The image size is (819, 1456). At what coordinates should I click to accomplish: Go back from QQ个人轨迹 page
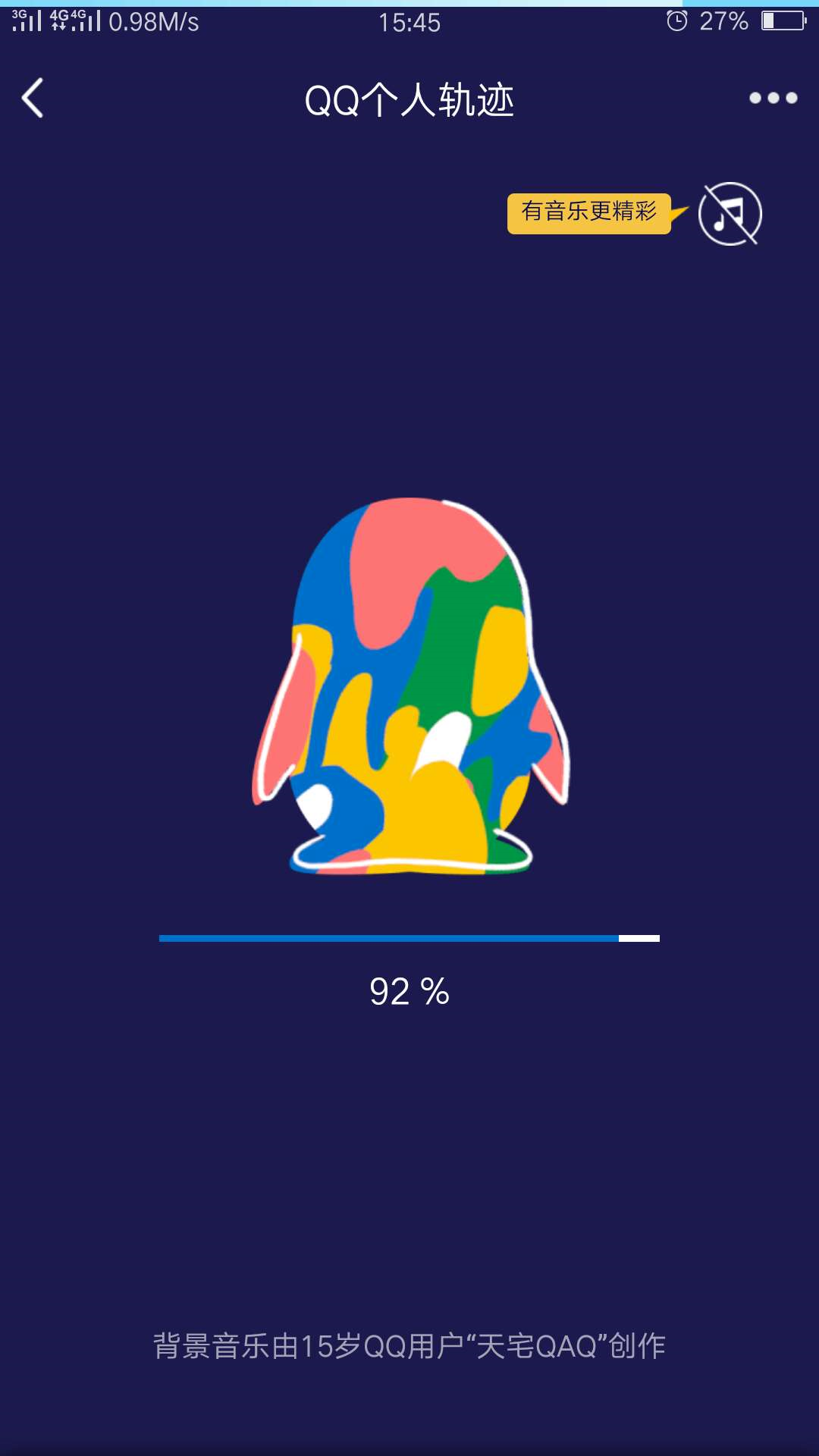pyautogui.click(x=33, y=98)
